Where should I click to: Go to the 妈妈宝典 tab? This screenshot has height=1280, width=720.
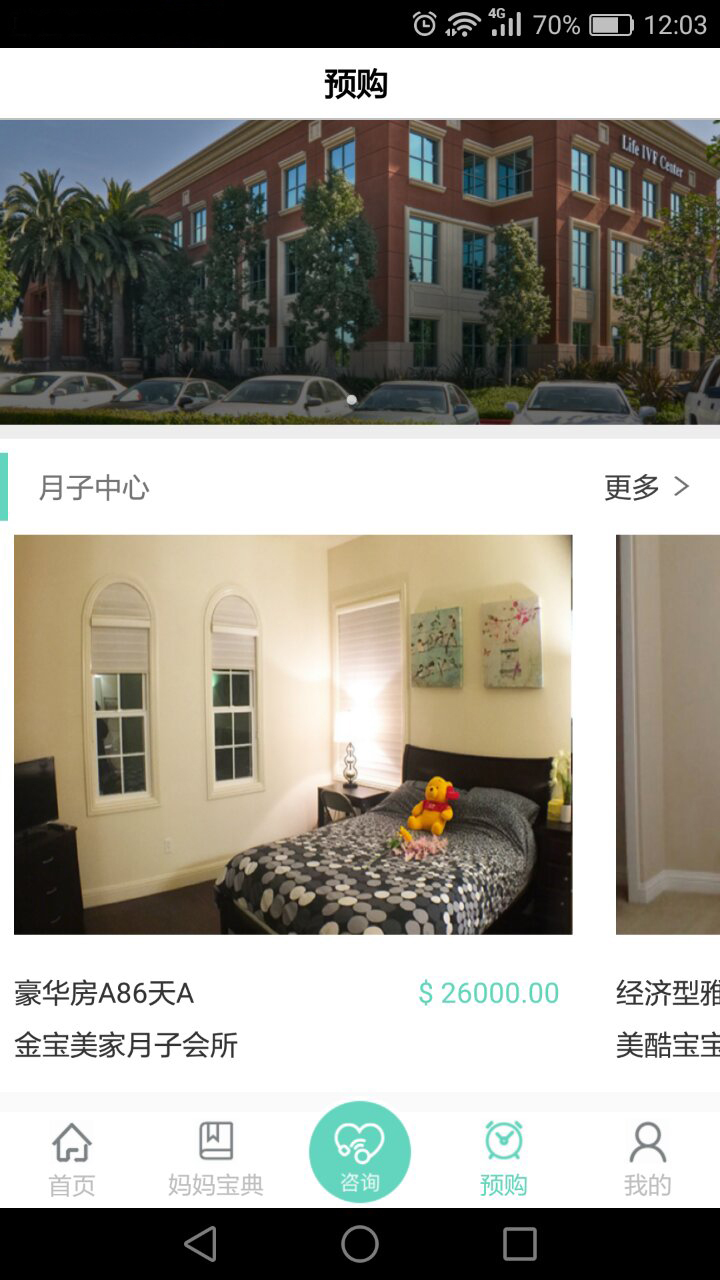point(216,1160)
